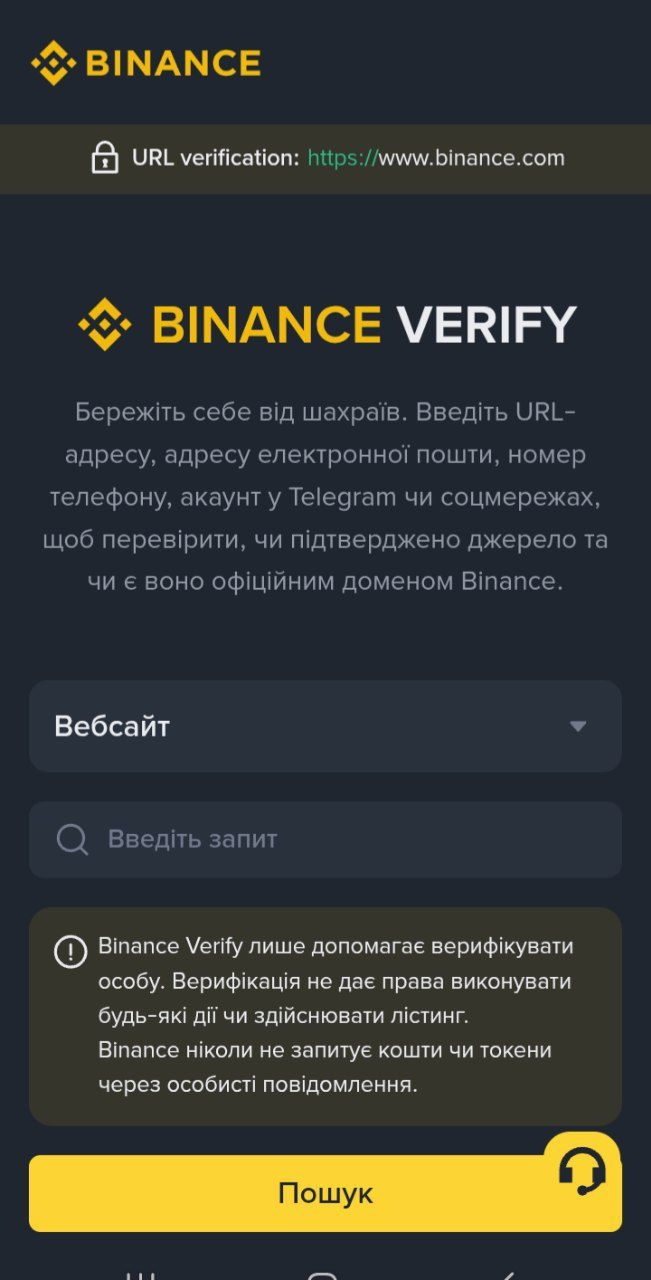This screenshot has height=1280, width=651.
Task: Tap the Введіть запит search field
Action: click(340, 839)
